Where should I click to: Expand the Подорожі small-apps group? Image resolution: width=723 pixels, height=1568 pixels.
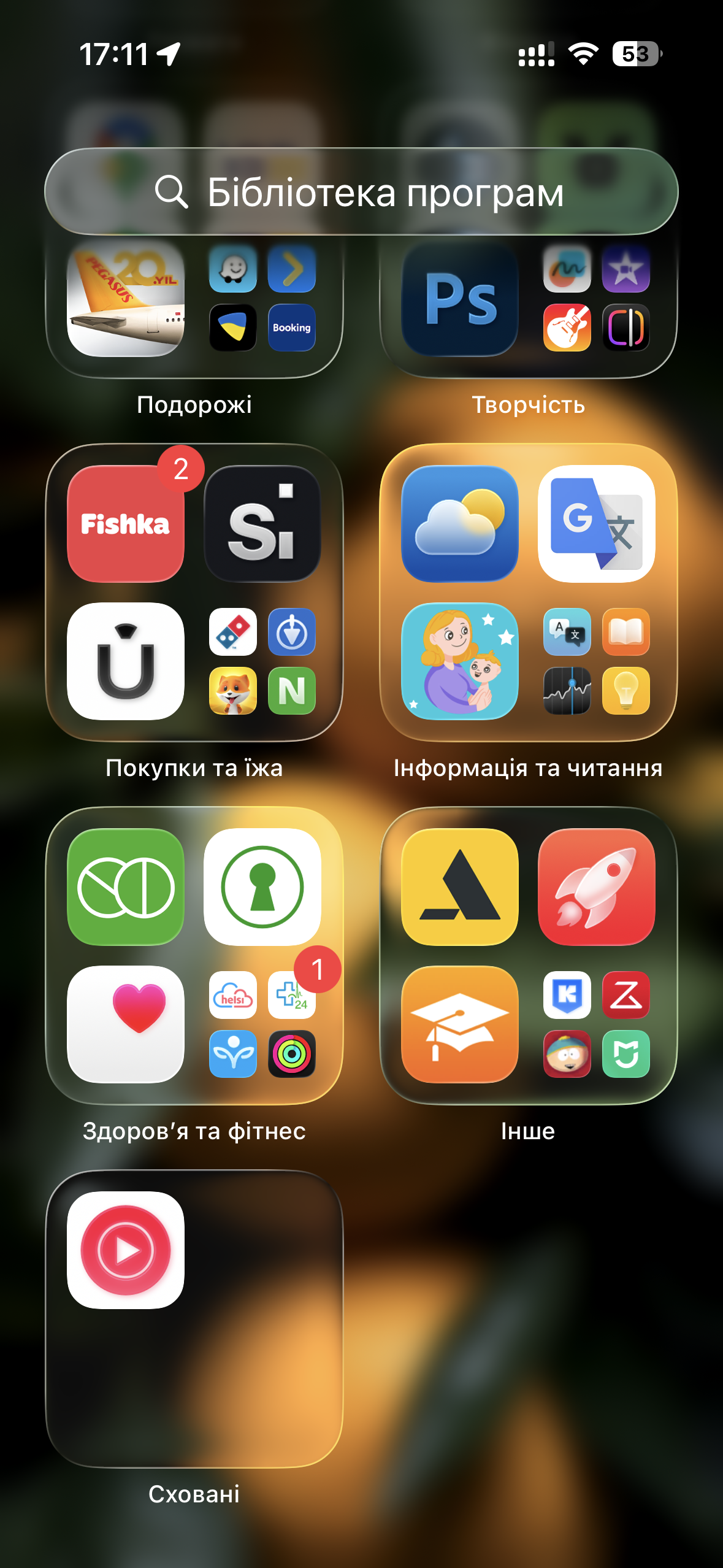[x=262, y=299]
